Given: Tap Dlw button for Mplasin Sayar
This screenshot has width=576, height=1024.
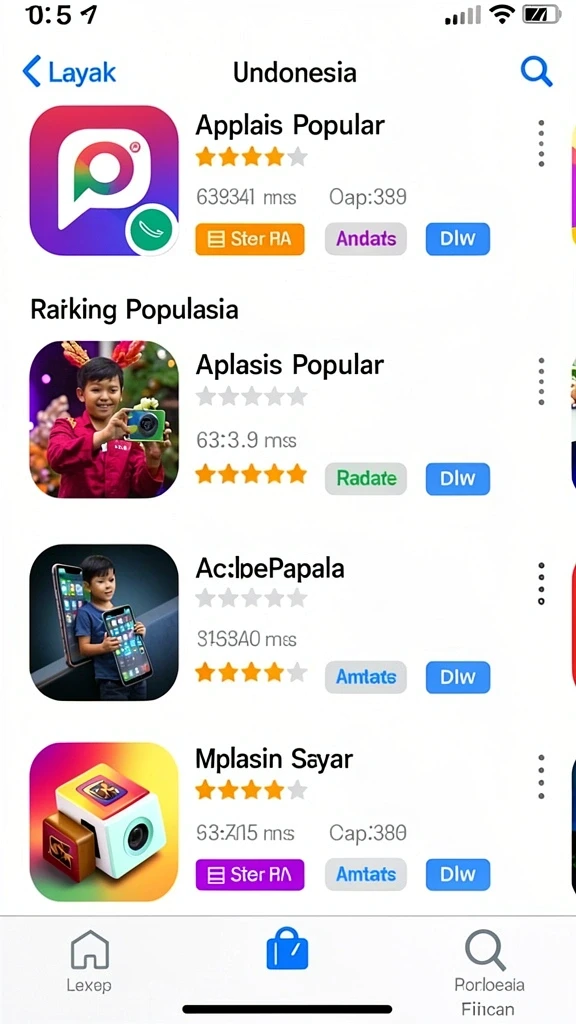Looking at the screenshot, I should click(457, 874).
